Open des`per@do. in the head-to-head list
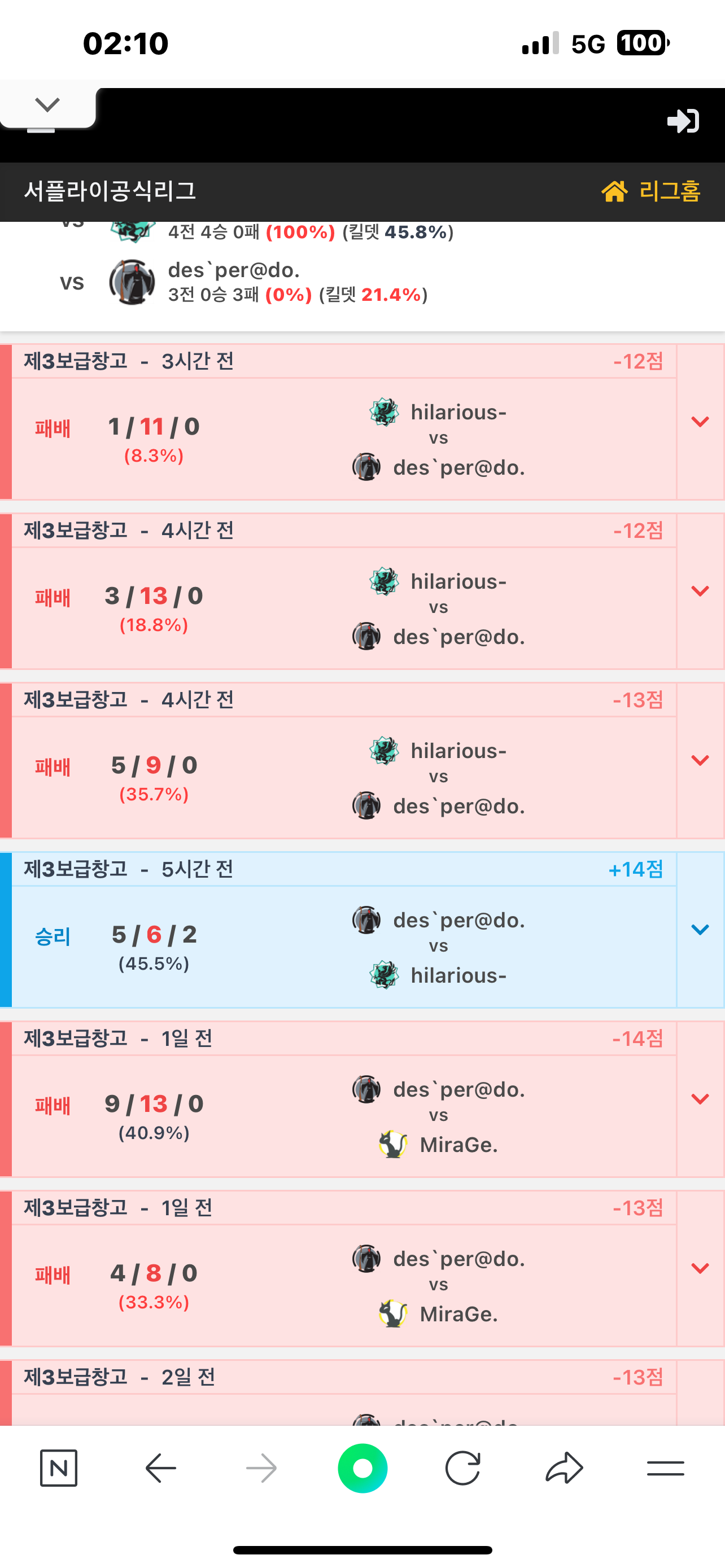This screenshot has width=725, height=1568. 234,270
